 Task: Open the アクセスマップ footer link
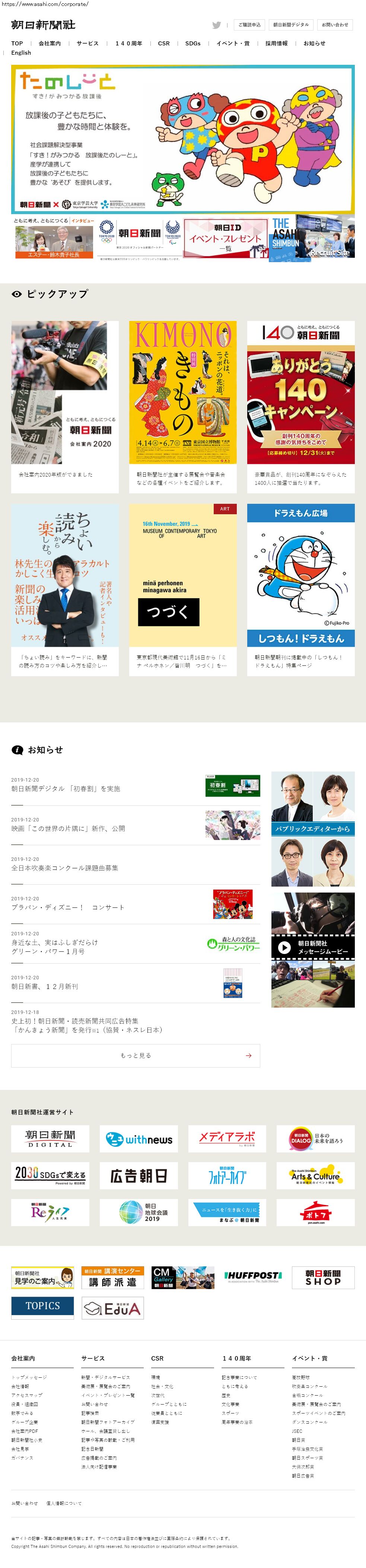pos(27,1394)
